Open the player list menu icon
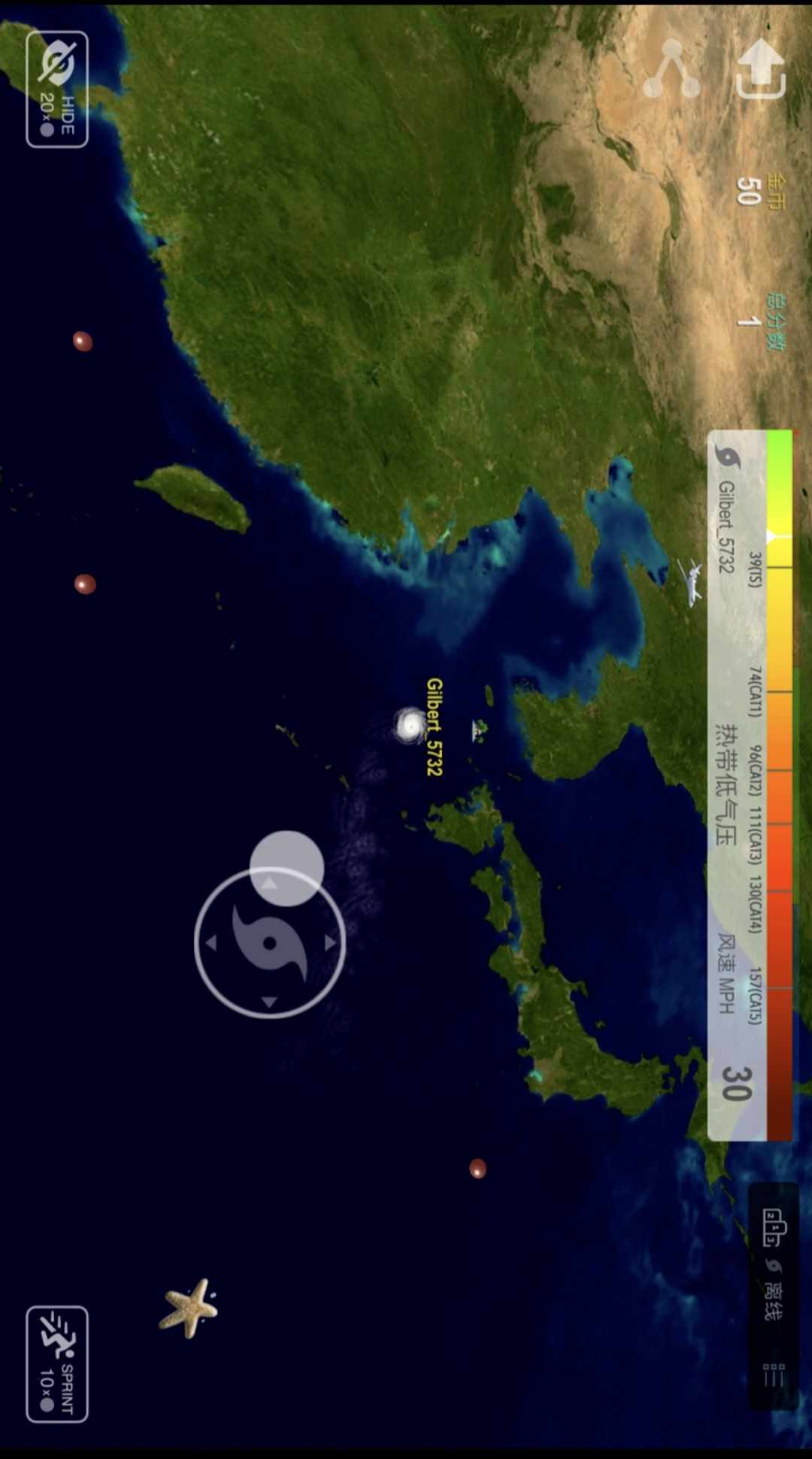Viewport: 812px width, 1459px height. (x=774, y=1376)
